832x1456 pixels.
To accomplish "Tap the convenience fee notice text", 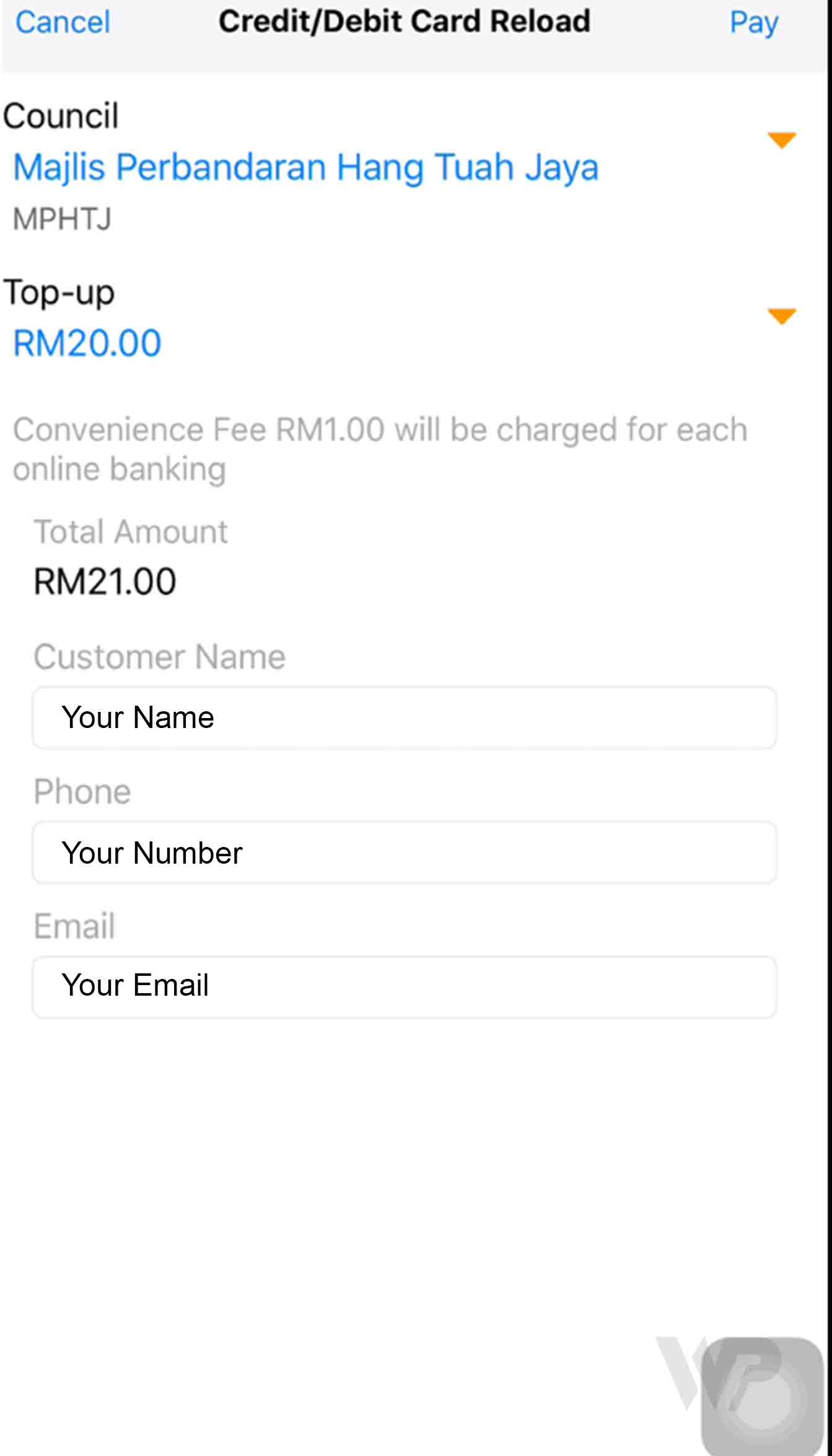I will 379,447.
